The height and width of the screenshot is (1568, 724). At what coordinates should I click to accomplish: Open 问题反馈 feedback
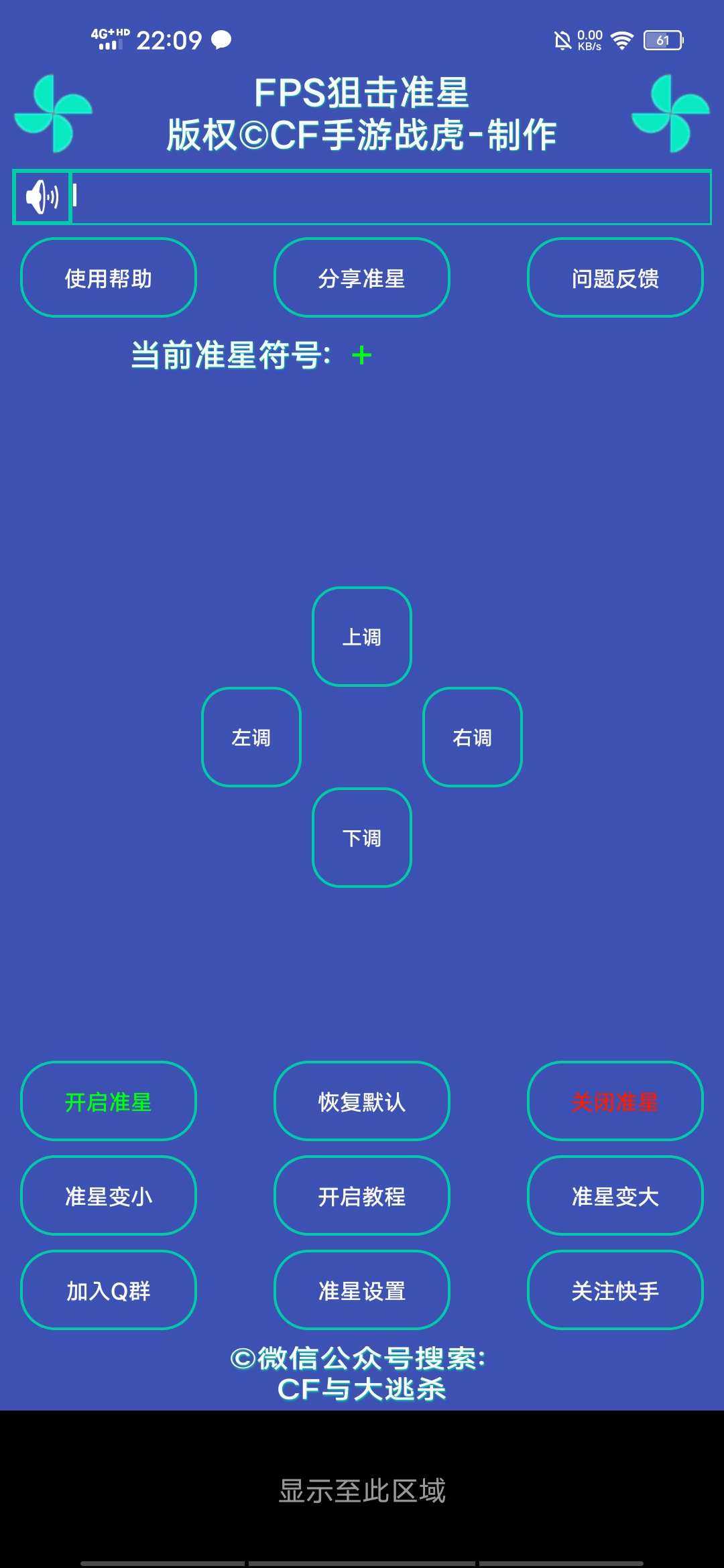615,277
